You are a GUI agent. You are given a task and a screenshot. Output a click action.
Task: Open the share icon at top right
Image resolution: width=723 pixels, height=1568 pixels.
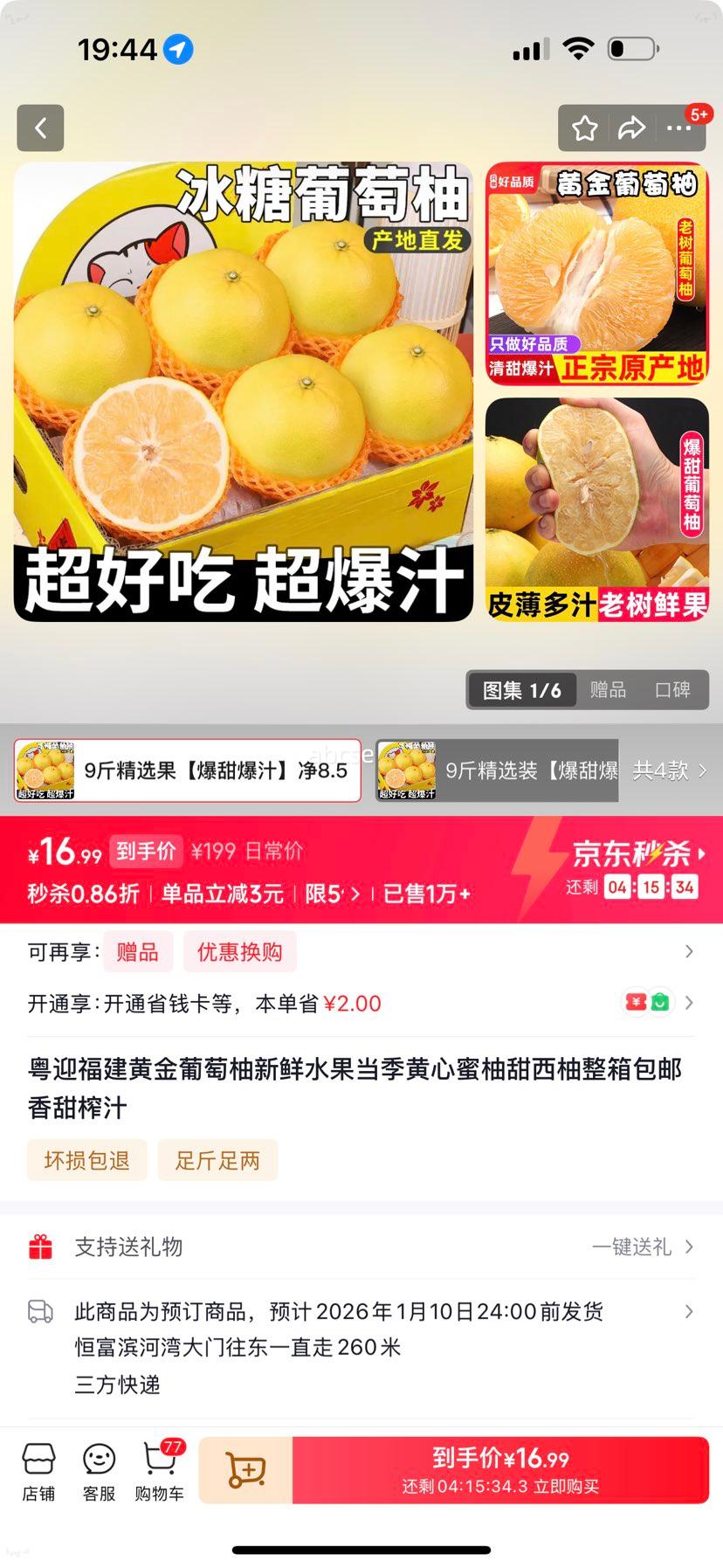630,128
